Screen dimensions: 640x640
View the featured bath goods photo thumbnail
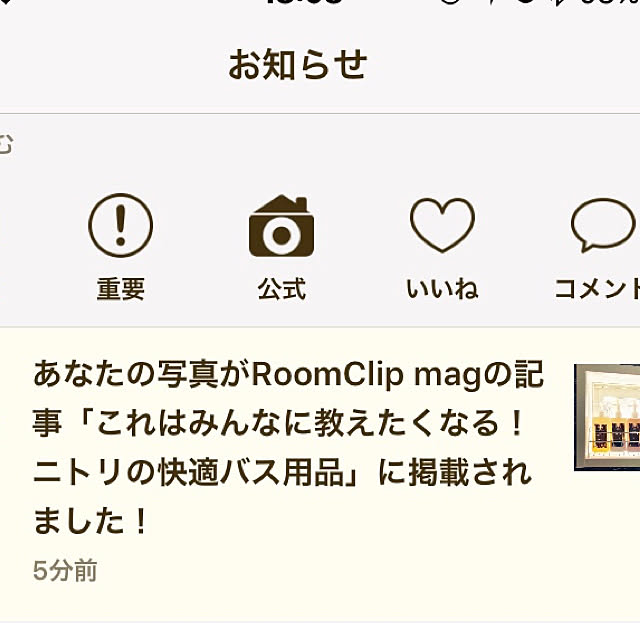coord(608,417)
